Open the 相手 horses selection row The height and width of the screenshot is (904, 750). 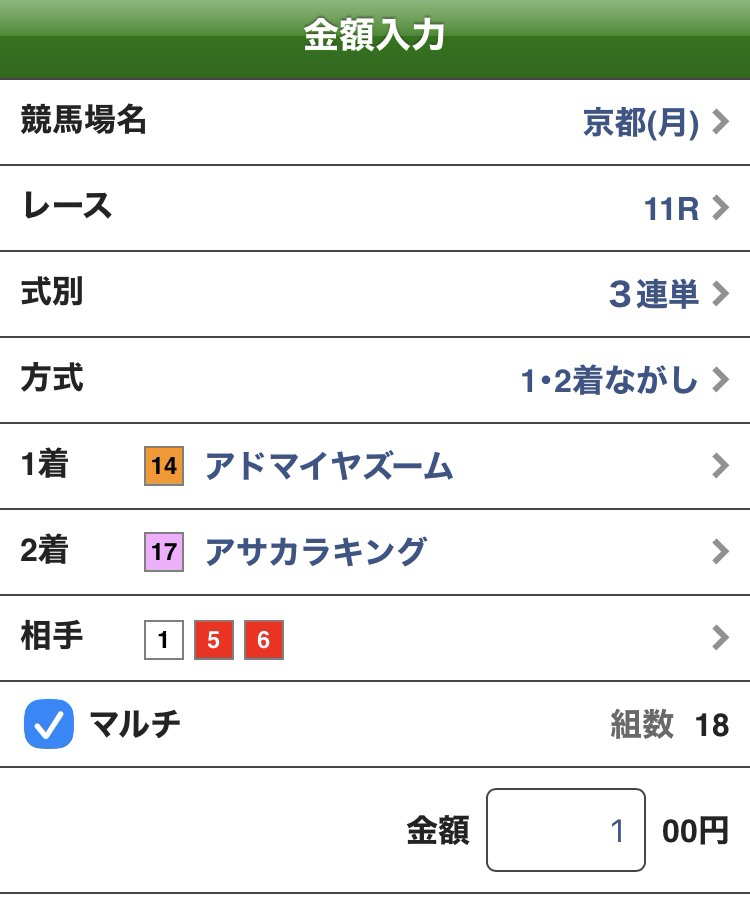tap(375, 638)
